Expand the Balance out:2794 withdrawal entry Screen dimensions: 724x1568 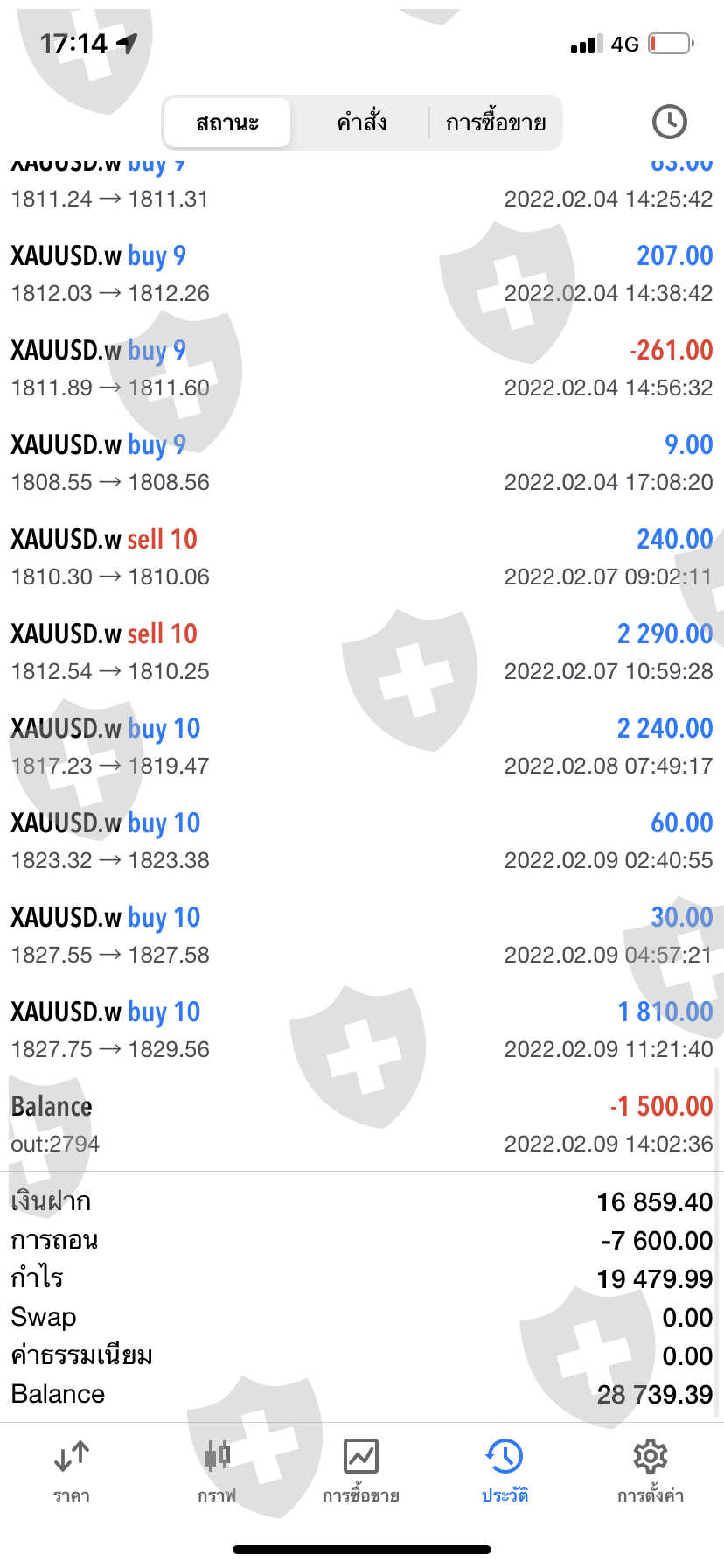pos(361,1123)
